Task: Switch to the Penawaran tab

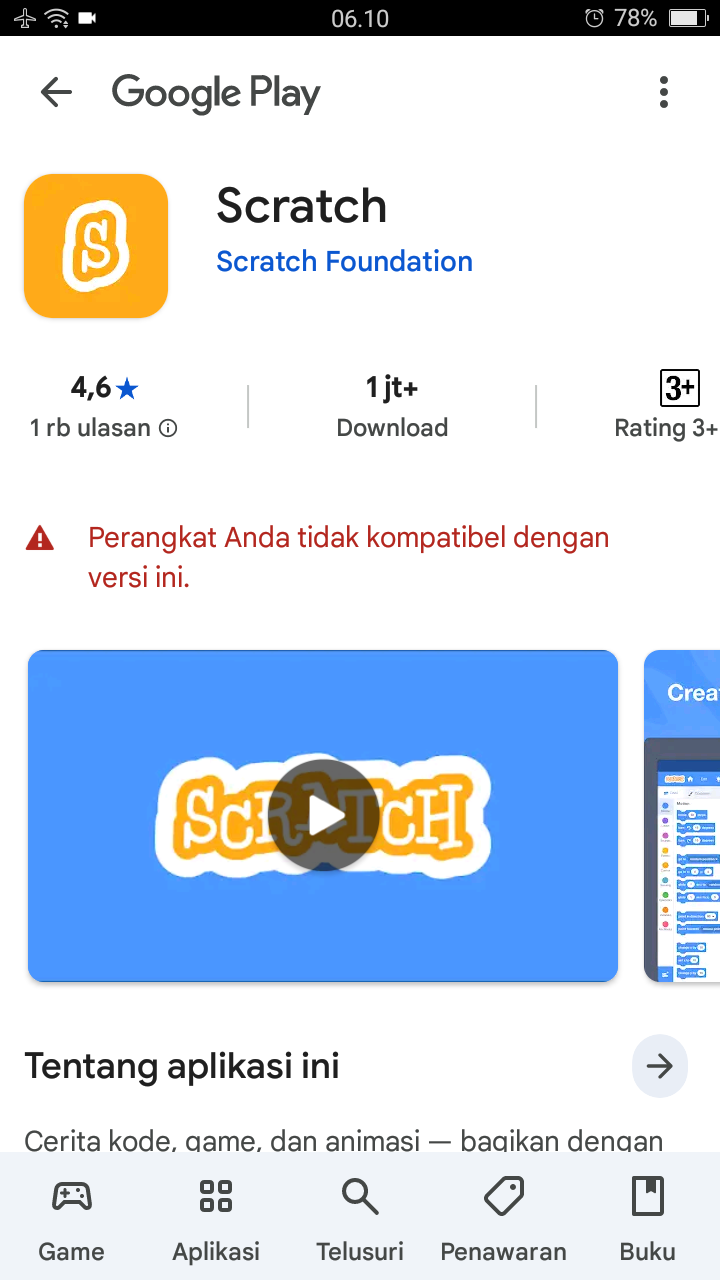Action: (503, 1218)
